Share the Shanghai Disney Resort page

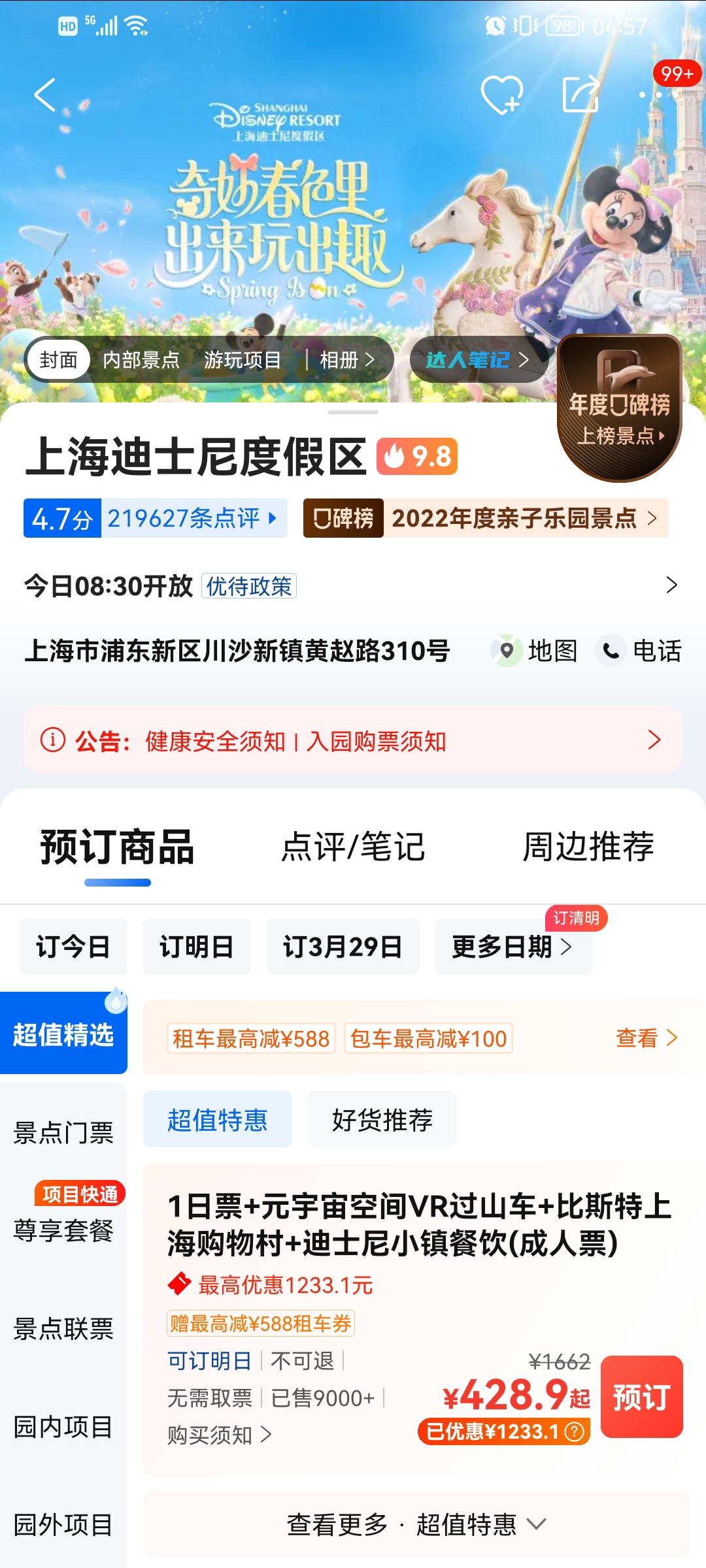point(581,95)
